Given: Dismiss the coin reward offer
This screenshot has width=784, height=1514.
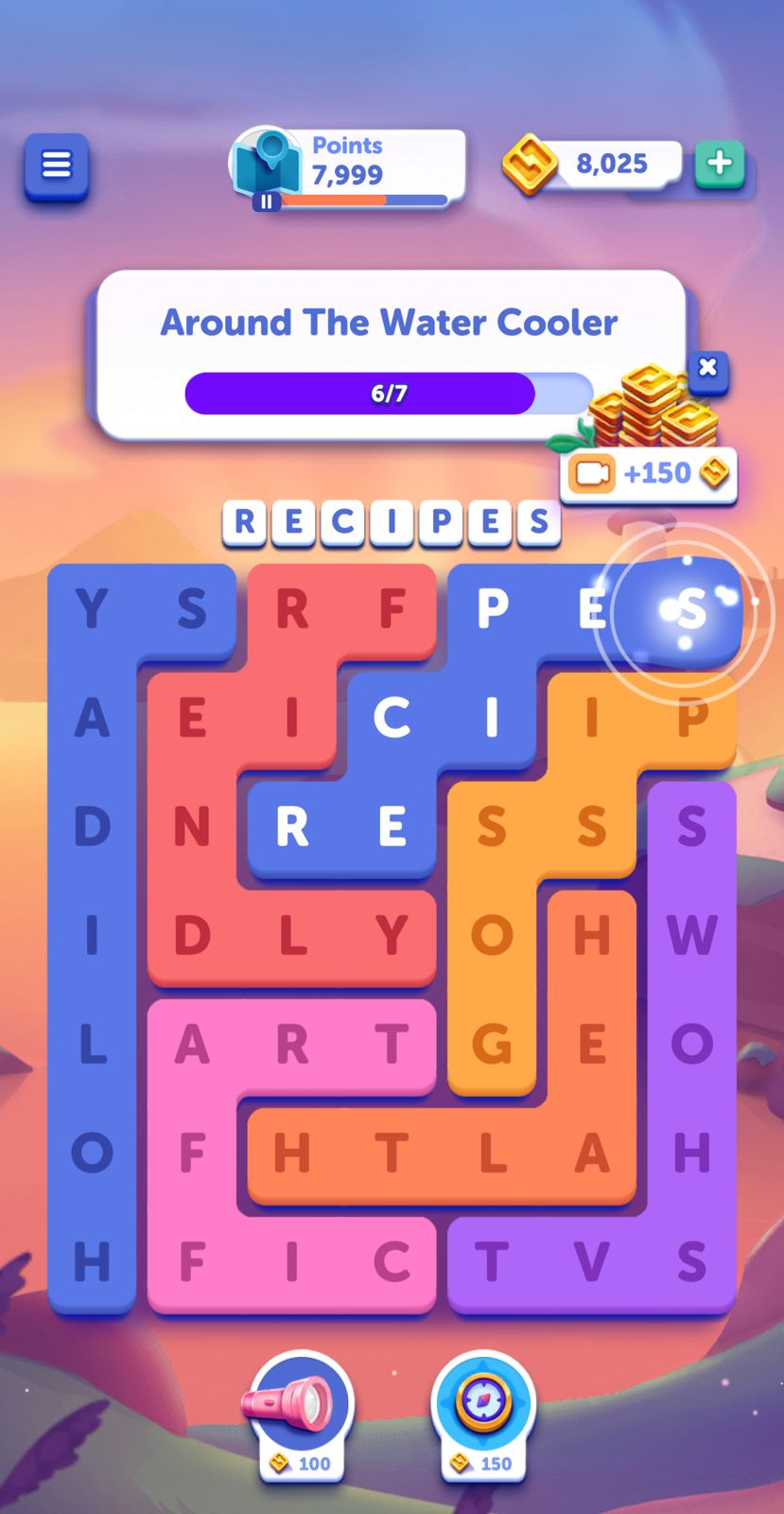Looking at the screenshot, I should 707,368.
